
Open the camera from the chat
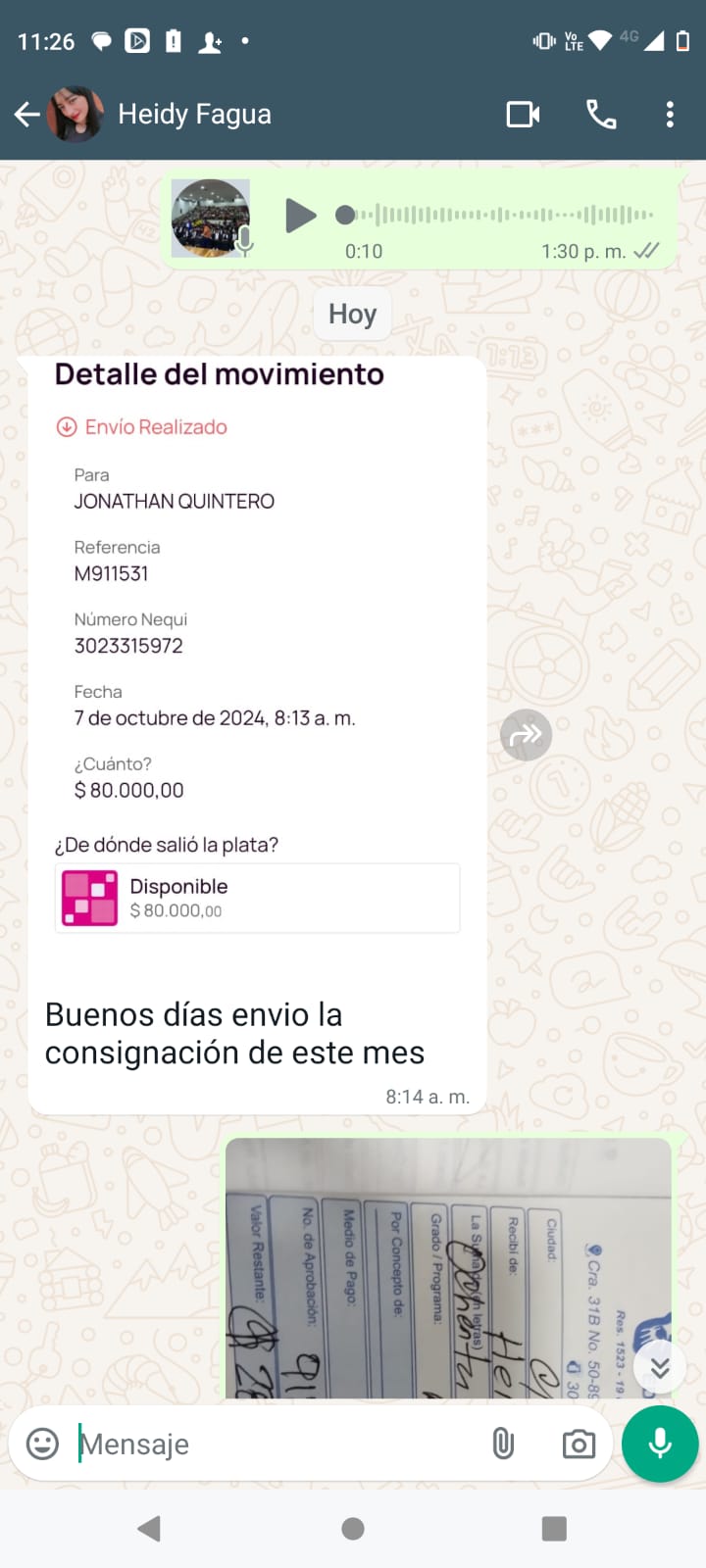click(x=579, y=1444)
